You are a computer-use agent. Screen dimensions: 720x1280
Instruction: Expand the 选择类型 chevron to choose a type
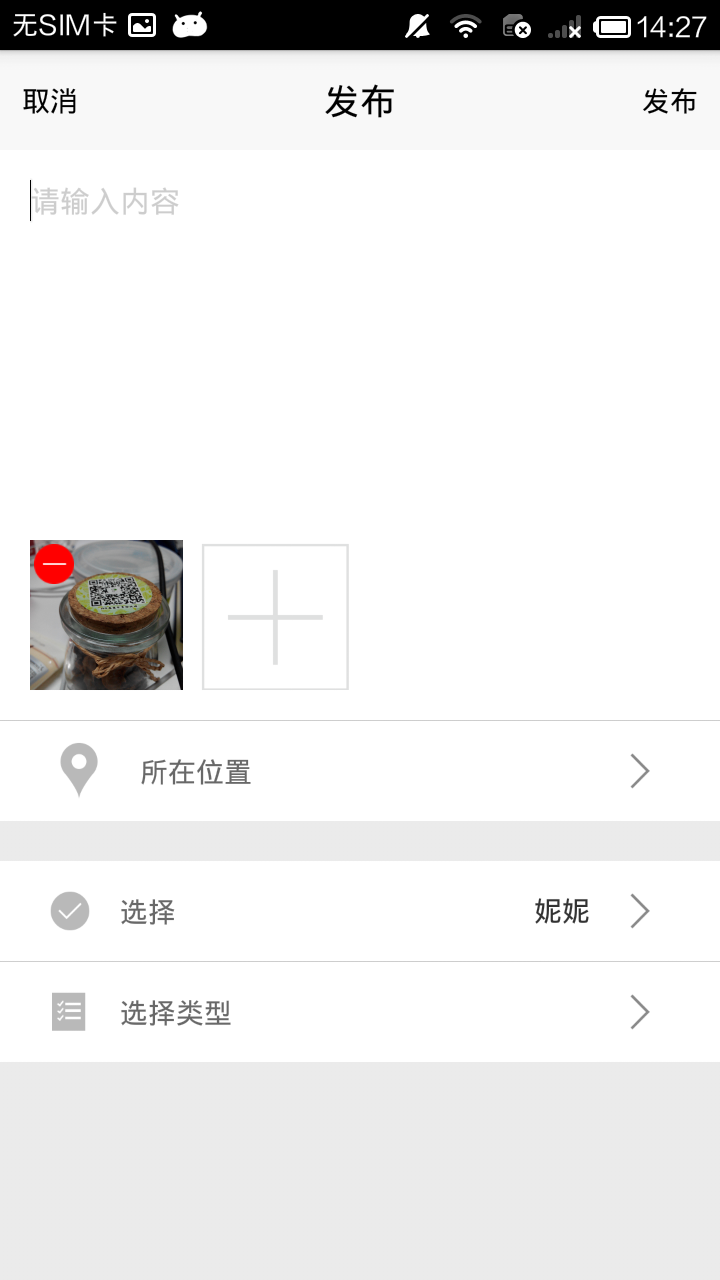coord(639,1012)
